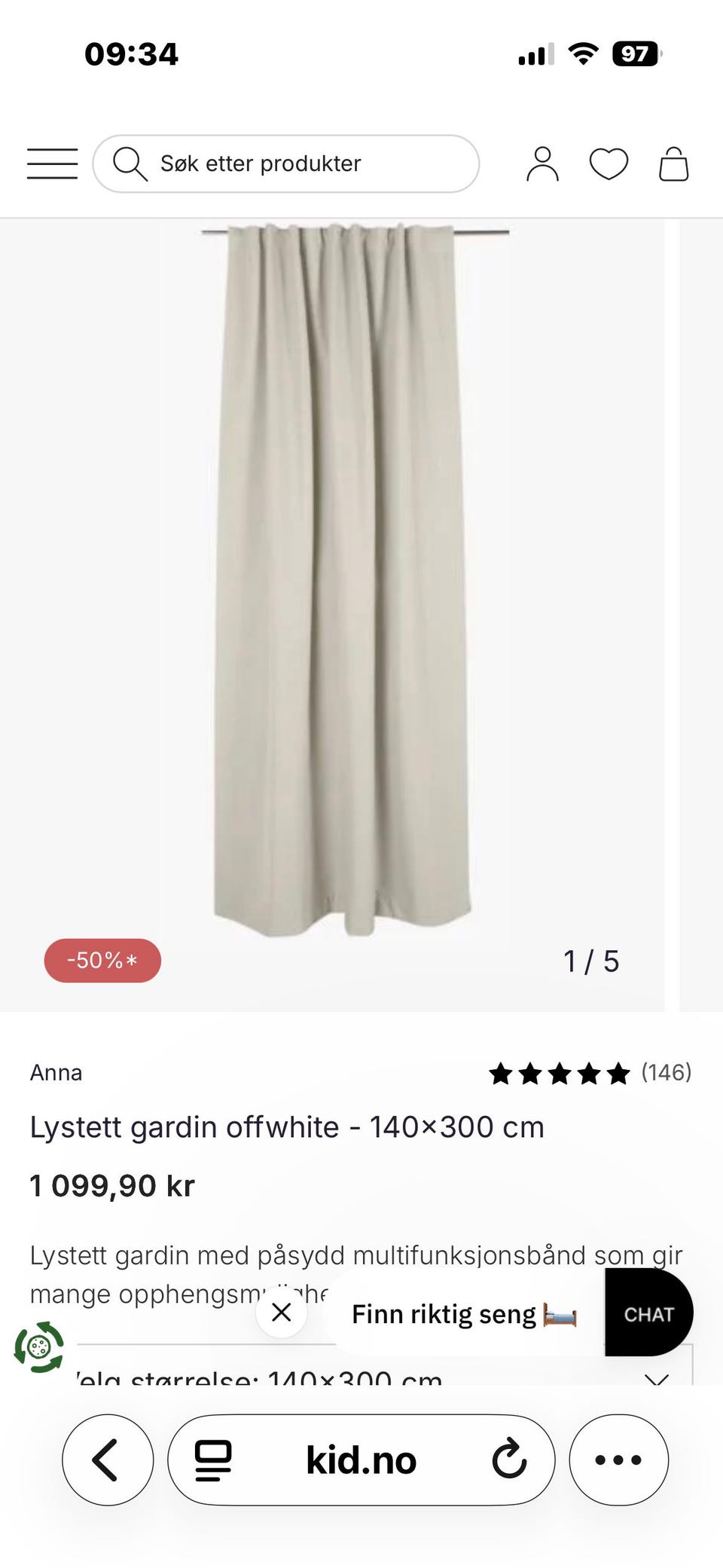Tap the refresh page icon
Viewport: 723px width, 1568px height.
pyautogui.click(x=509, y=1459)
